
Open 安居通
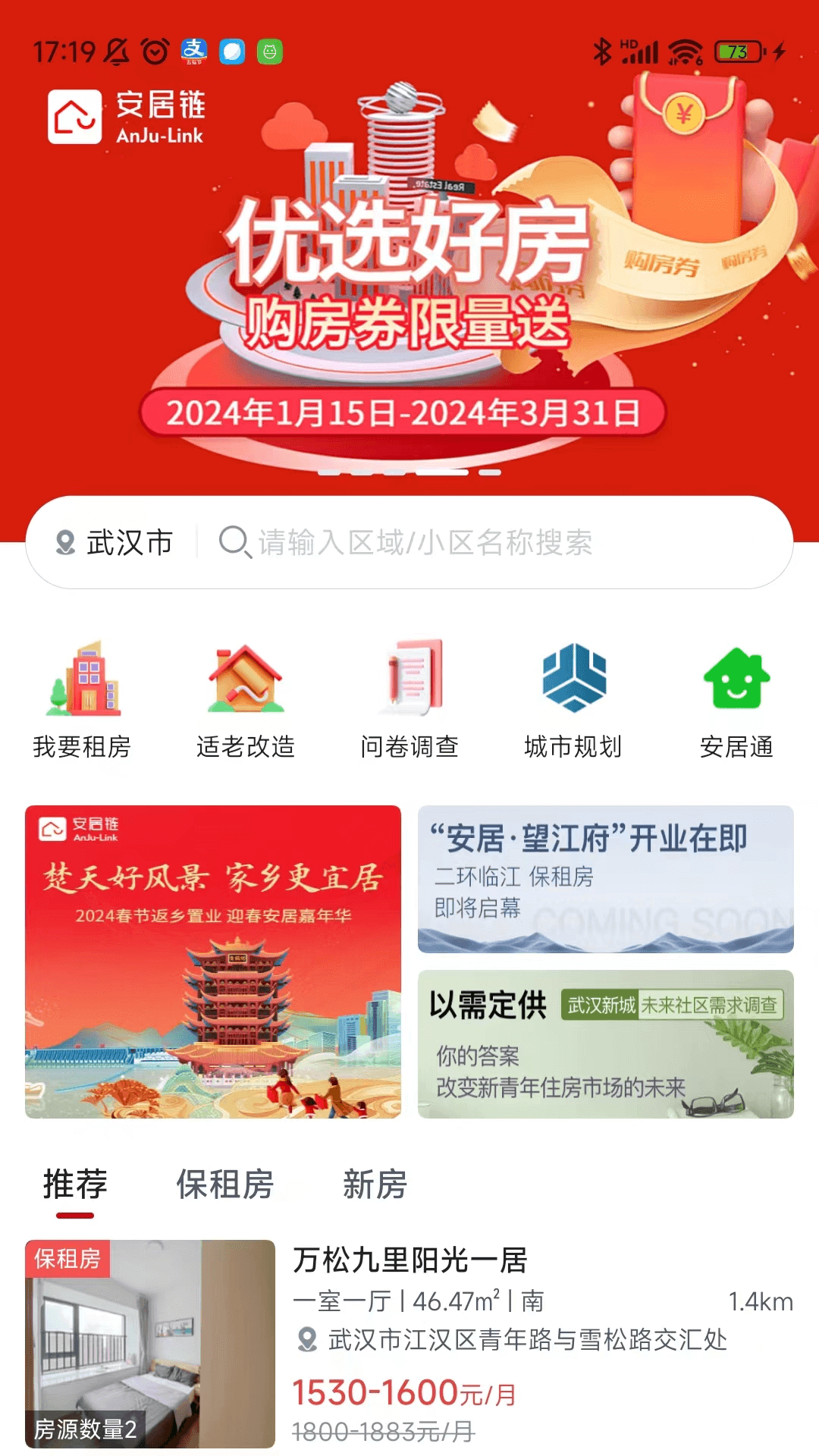[x=736, y=699]
